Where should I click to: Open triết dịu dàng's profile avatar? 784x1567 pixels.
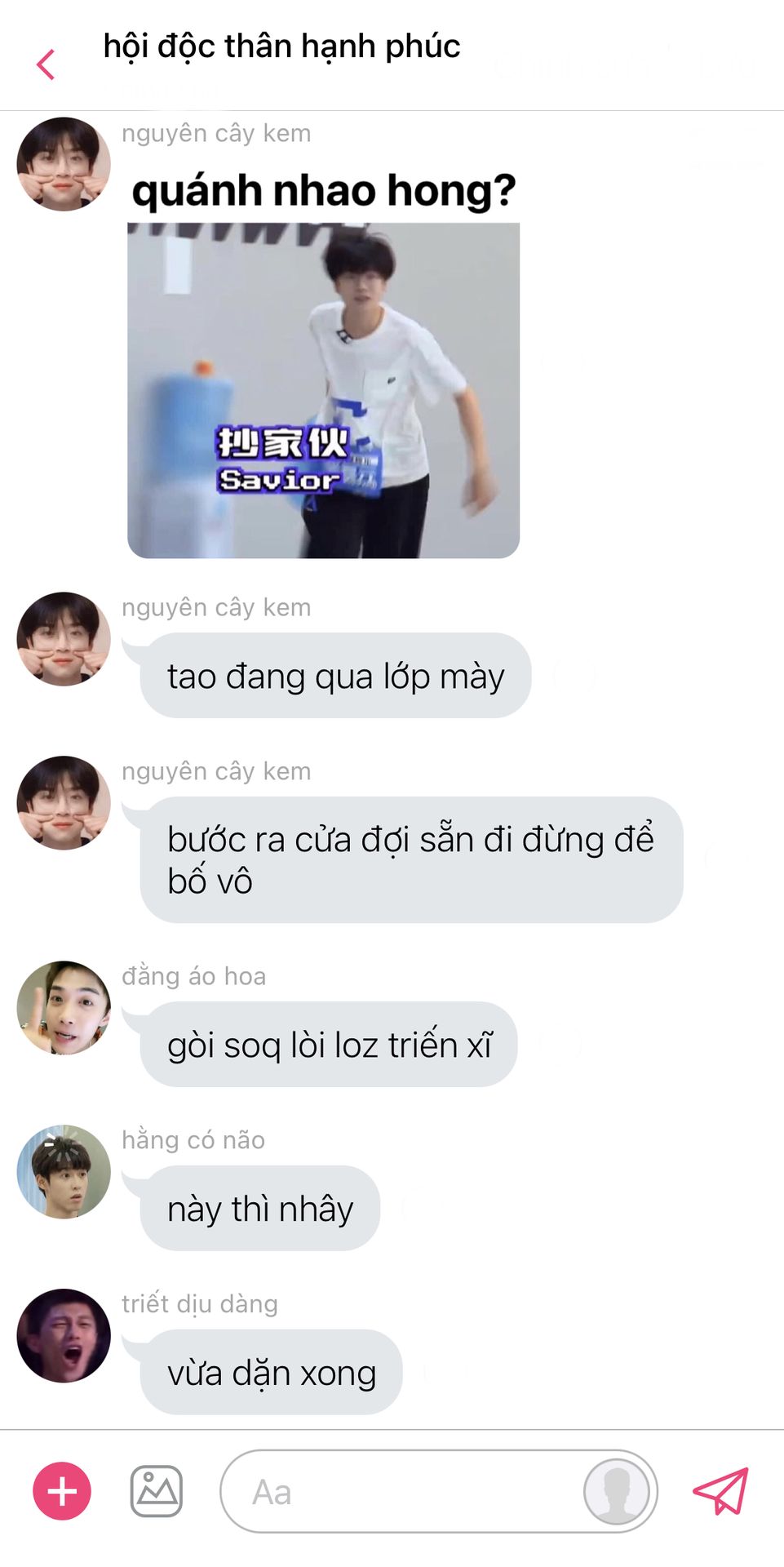pyautogui.click(x=64, y=1335)
